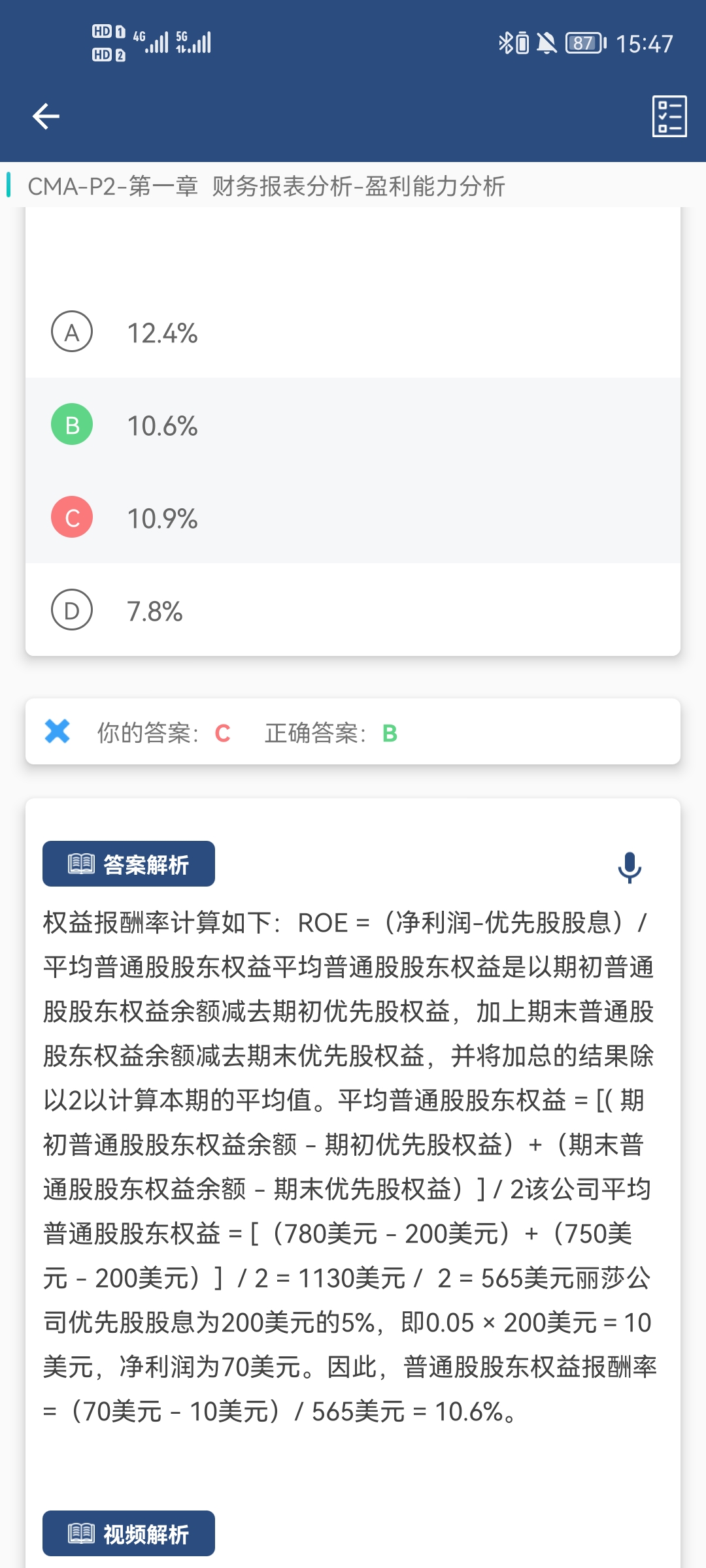Select option A 12.4%
The image size is (706, 1568).
click(353, 332)
